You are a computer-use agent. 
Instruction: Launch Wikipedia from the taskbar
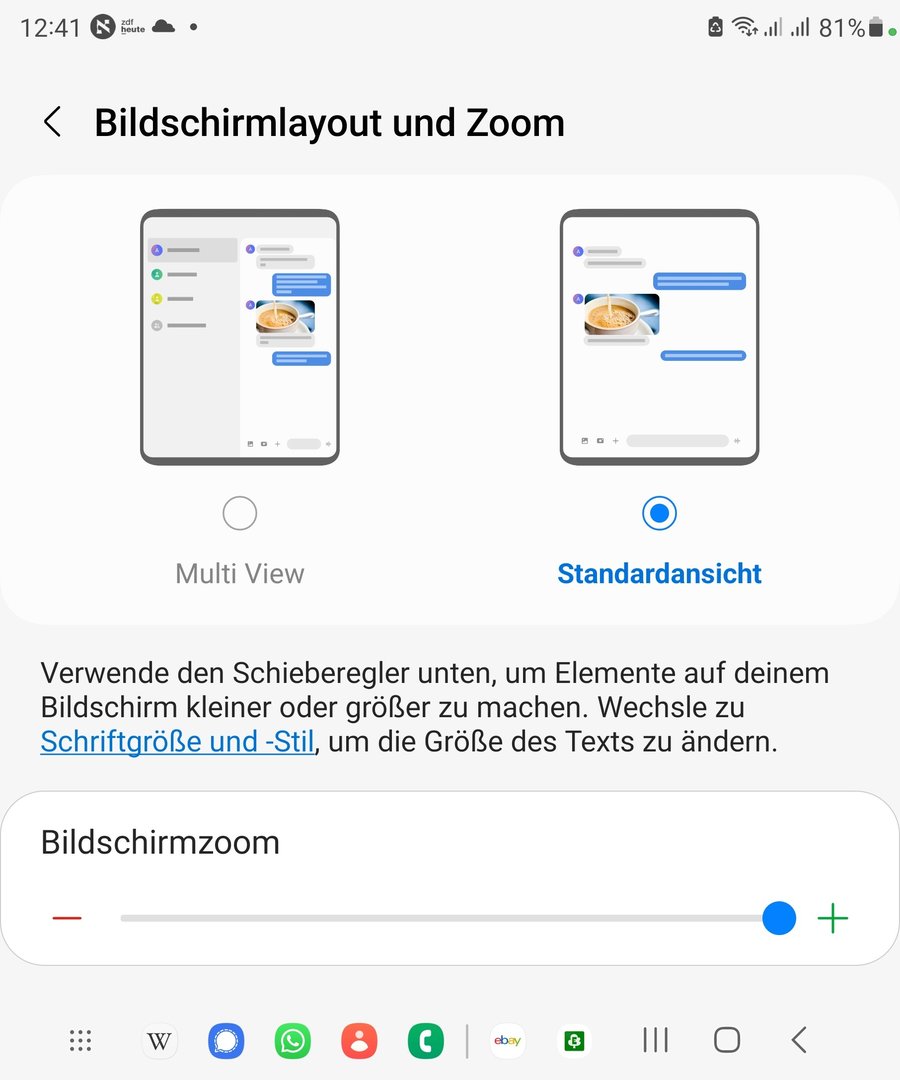click(159, 1041)
